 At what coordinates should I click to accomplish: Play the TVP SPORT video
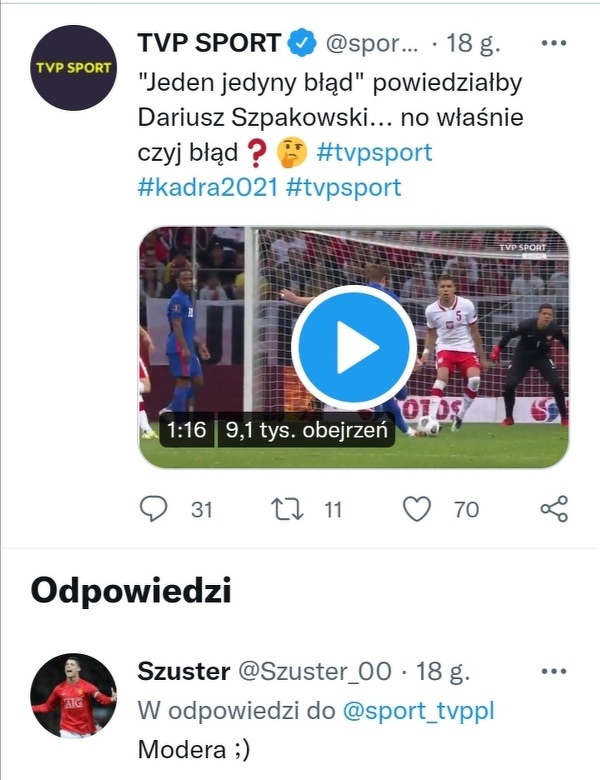[x=352, y=347]
